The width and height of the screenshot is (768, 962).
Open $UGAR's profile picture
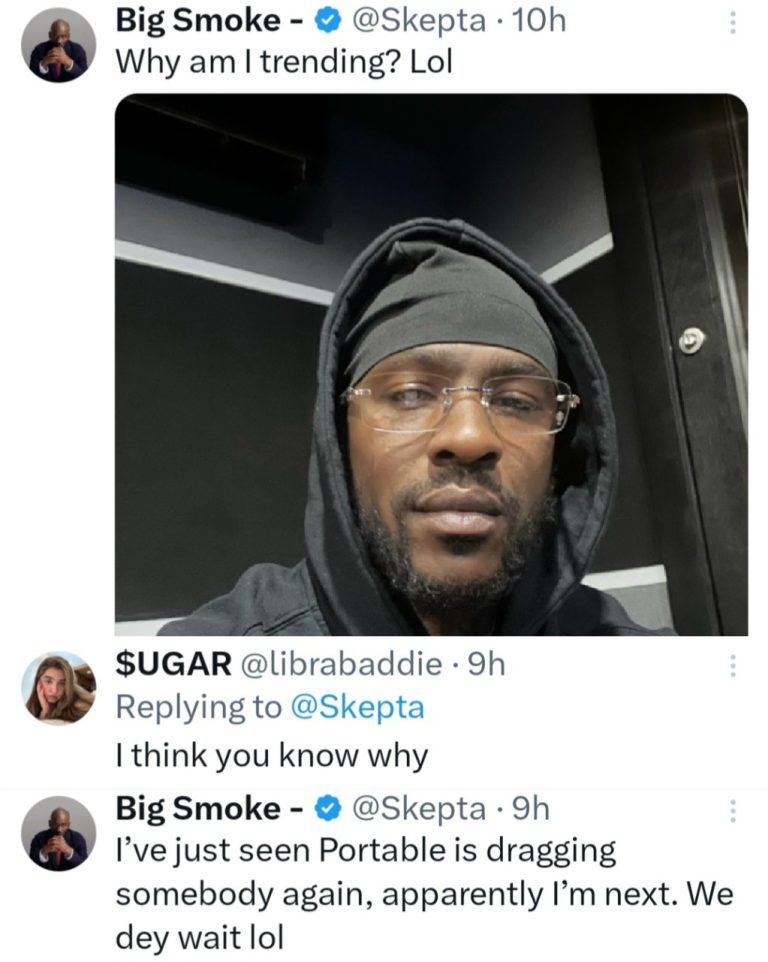click(x=58, y=688)
